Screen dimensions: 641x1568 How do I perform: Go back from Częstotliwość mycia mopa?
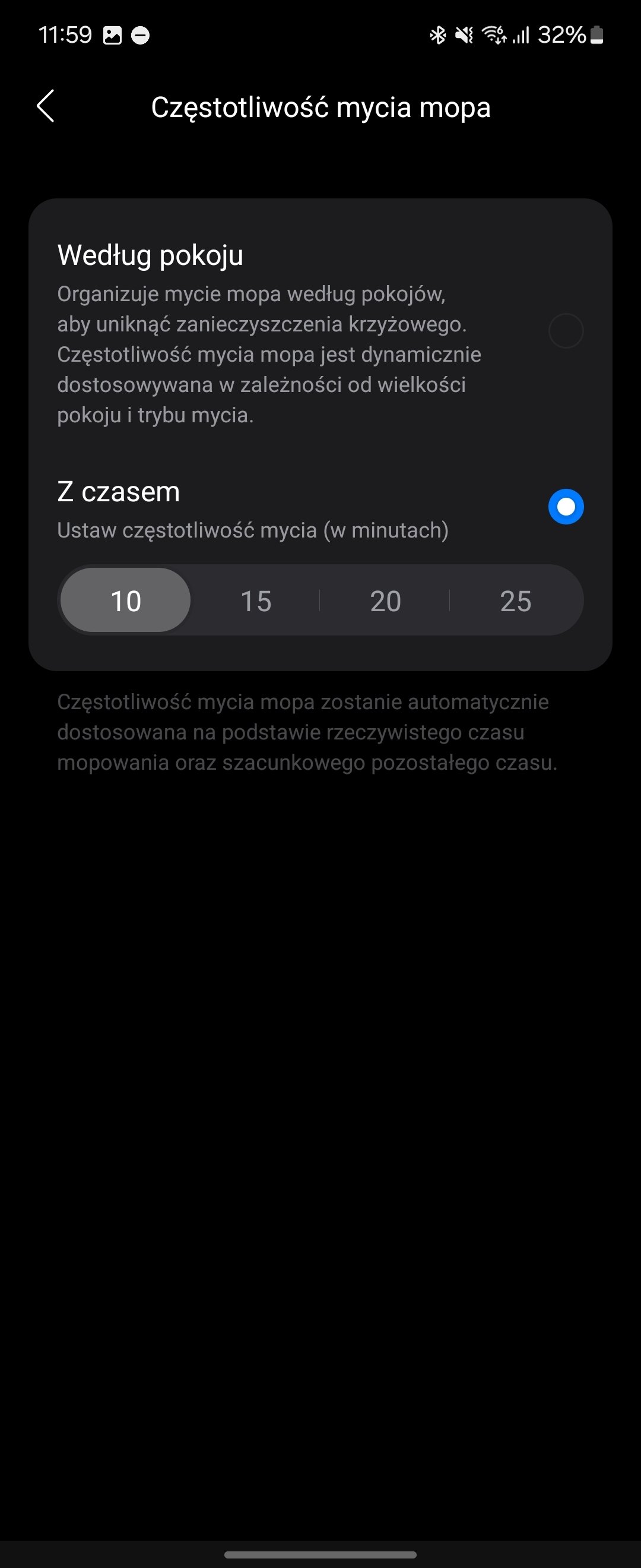pyautogui.click(x=46, y=106)
